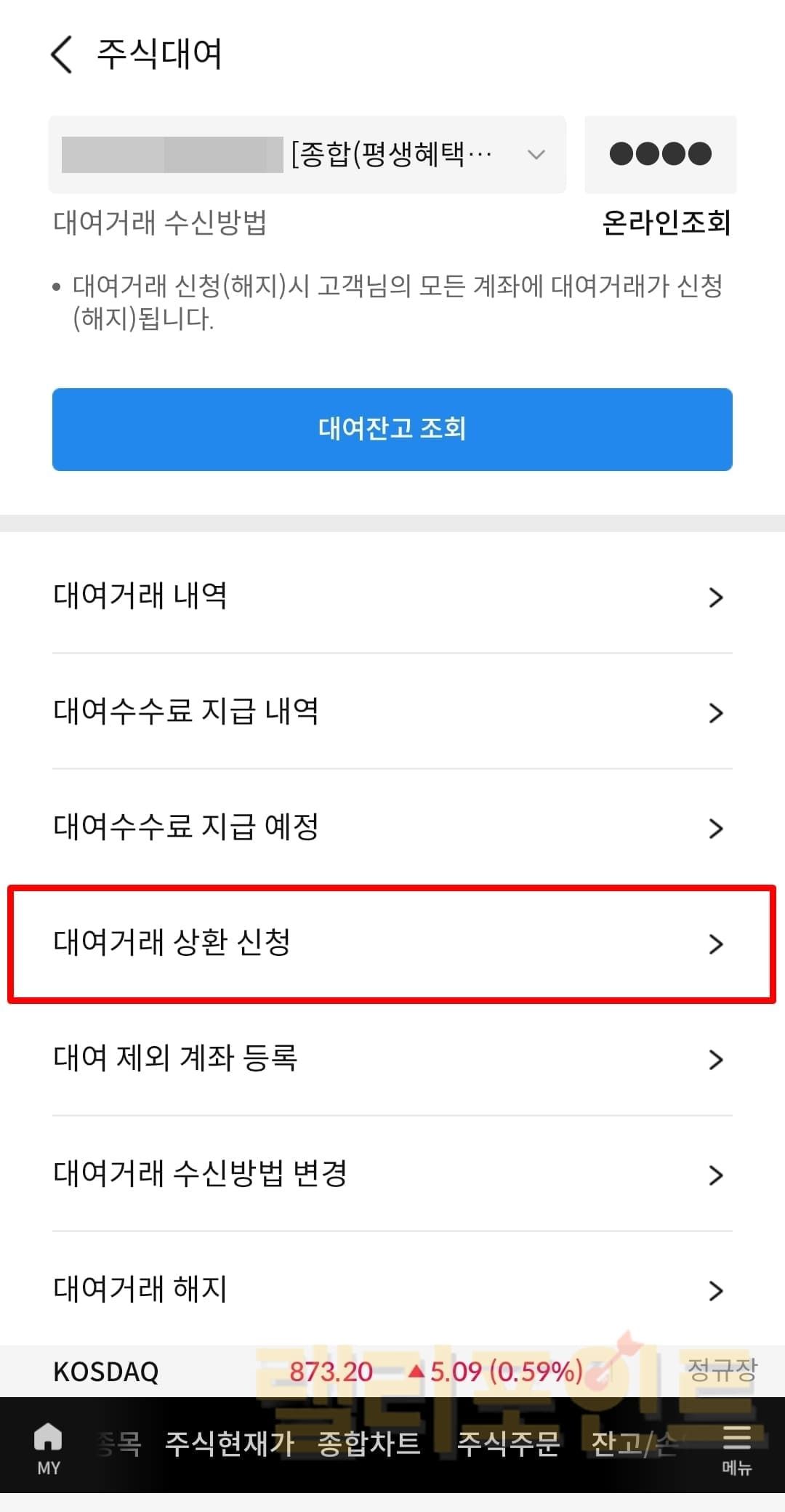
Task: Open 대여거래 상환 신청
Action: point(392,943)
